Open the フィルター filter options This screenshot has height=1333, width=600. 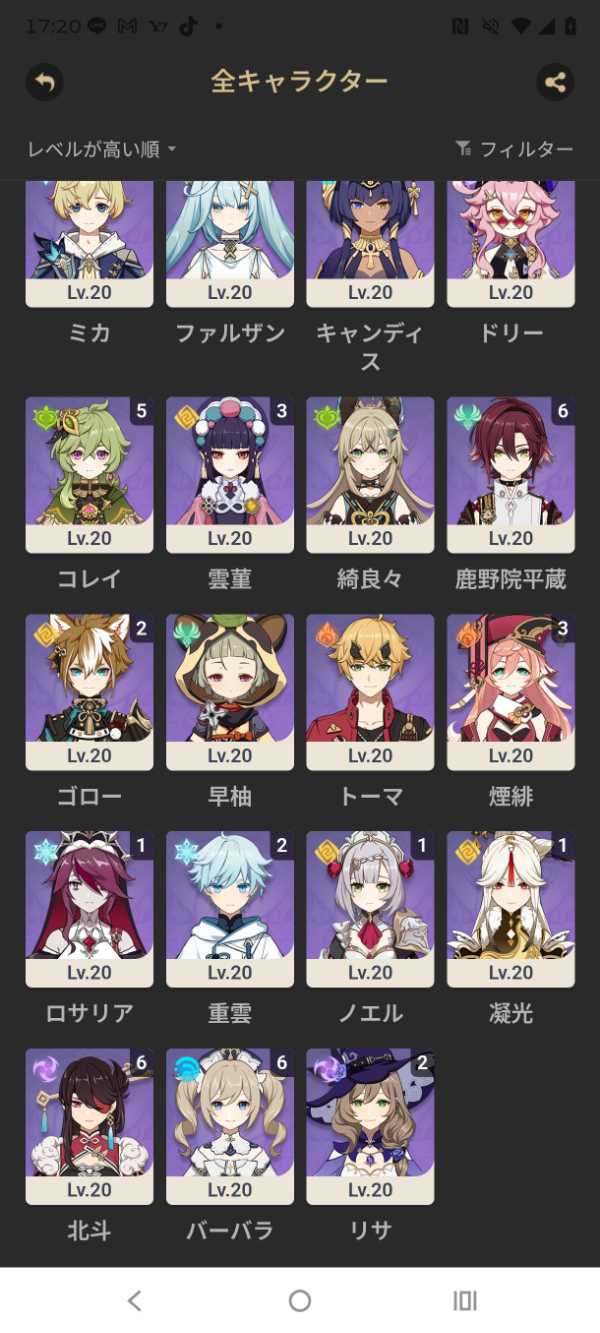[x=514, y=150]
